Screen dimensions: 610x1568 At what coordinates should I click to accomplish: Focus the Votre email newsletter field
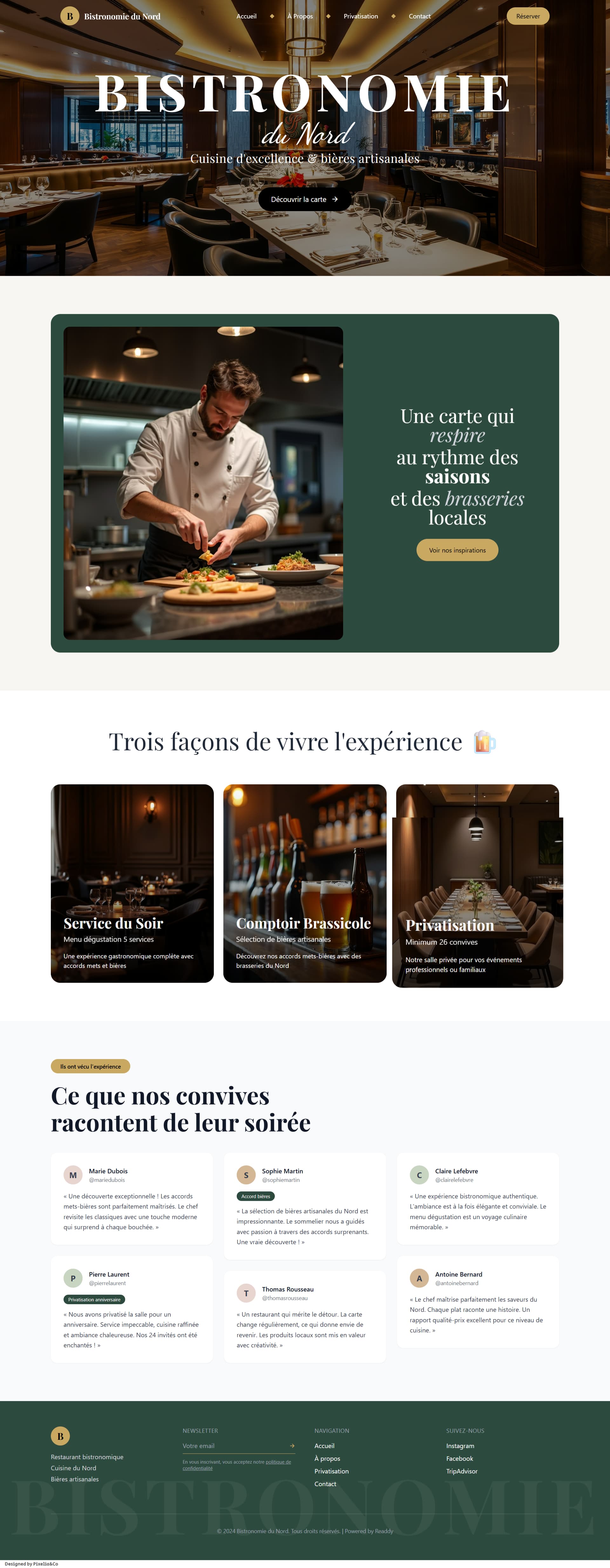(232, 1446)
